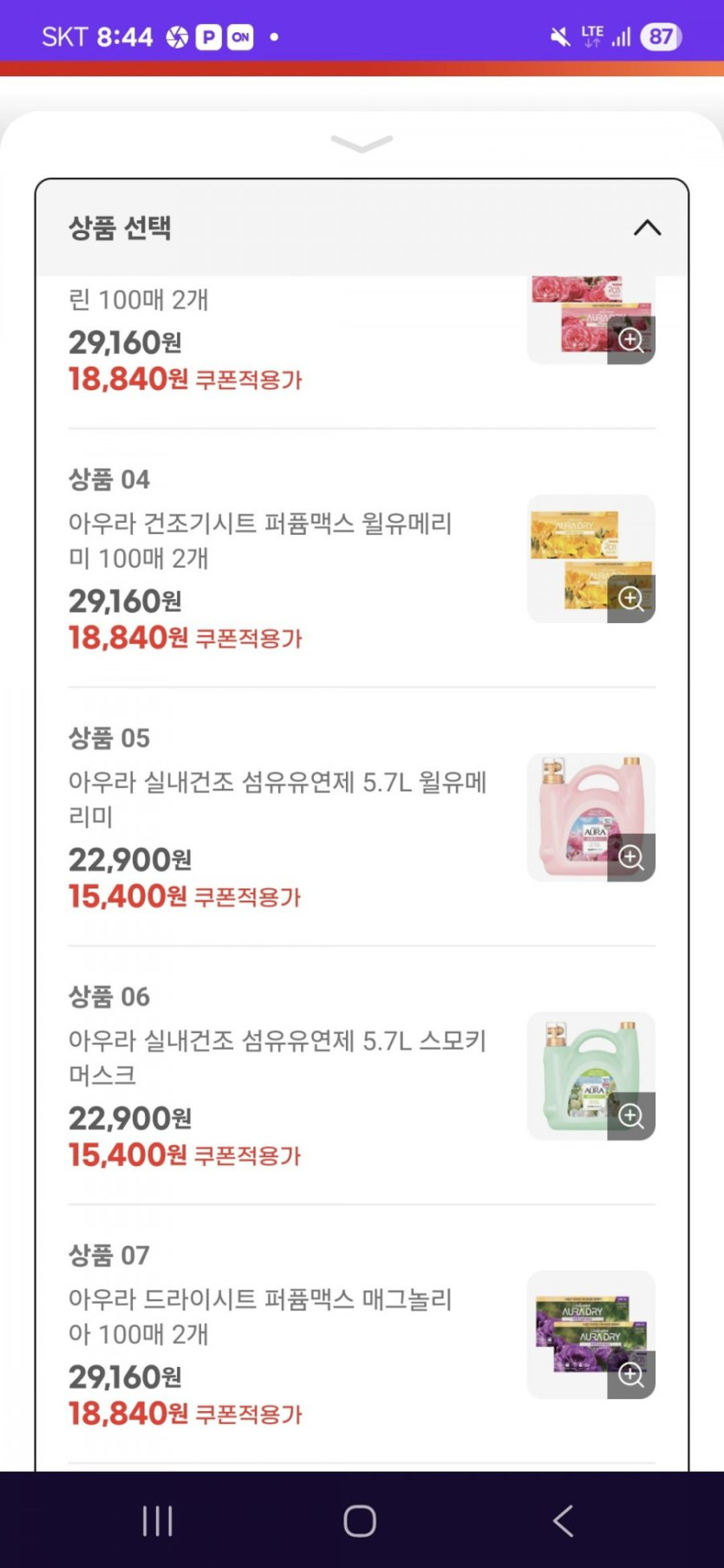Collapse the 상품 선택 dropdown
Screen dimensions: 724x1568
647,228
